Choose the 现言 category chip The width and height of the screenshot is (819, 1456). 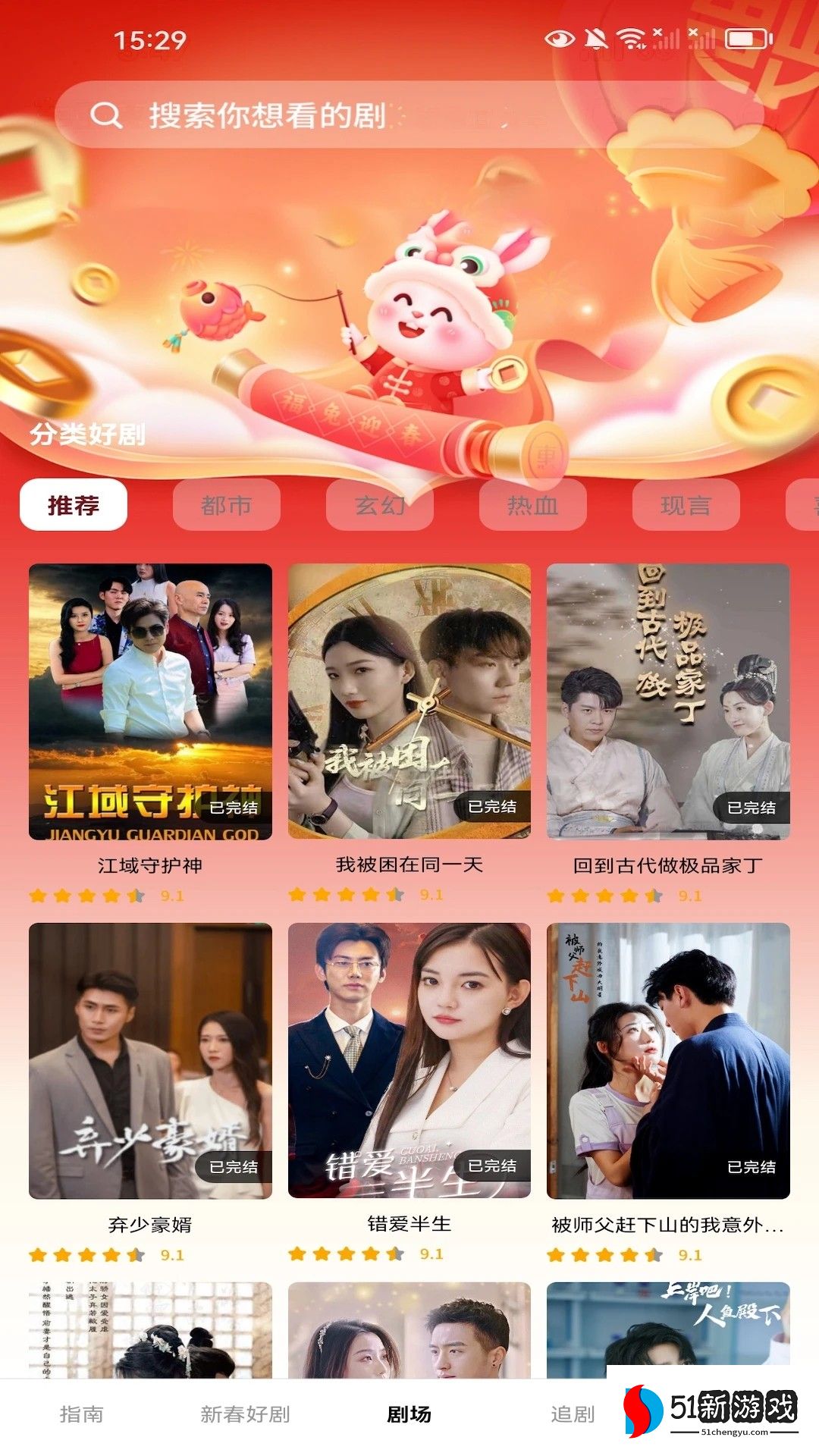[x=686, y=505]
